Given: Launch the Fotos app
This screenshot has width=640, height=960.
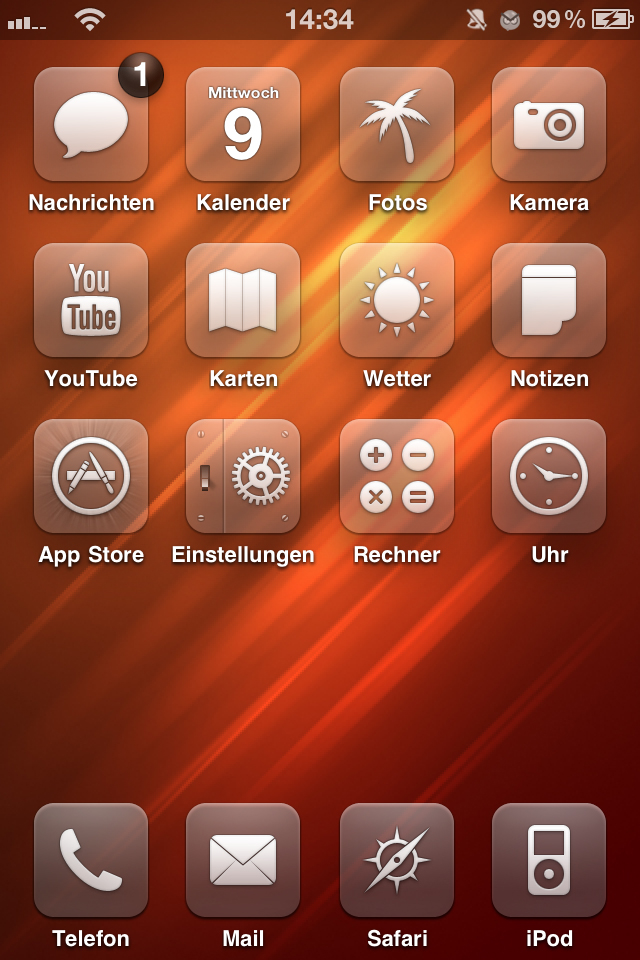Looking at the screenshot, I should click(397, 125).
